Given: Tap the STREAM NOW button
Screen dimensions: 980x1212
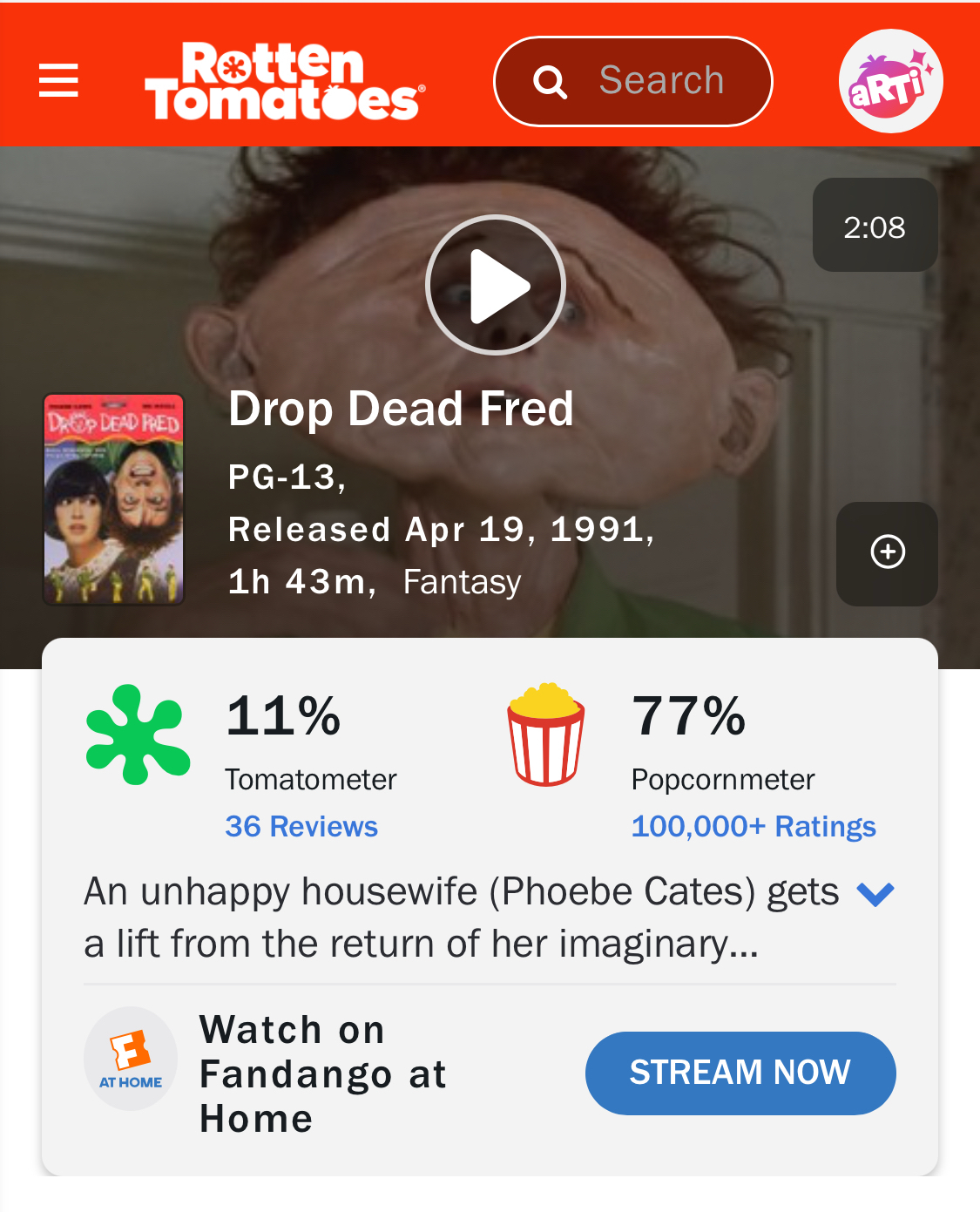Looking at the screenshot, I should pos(740,1073).
